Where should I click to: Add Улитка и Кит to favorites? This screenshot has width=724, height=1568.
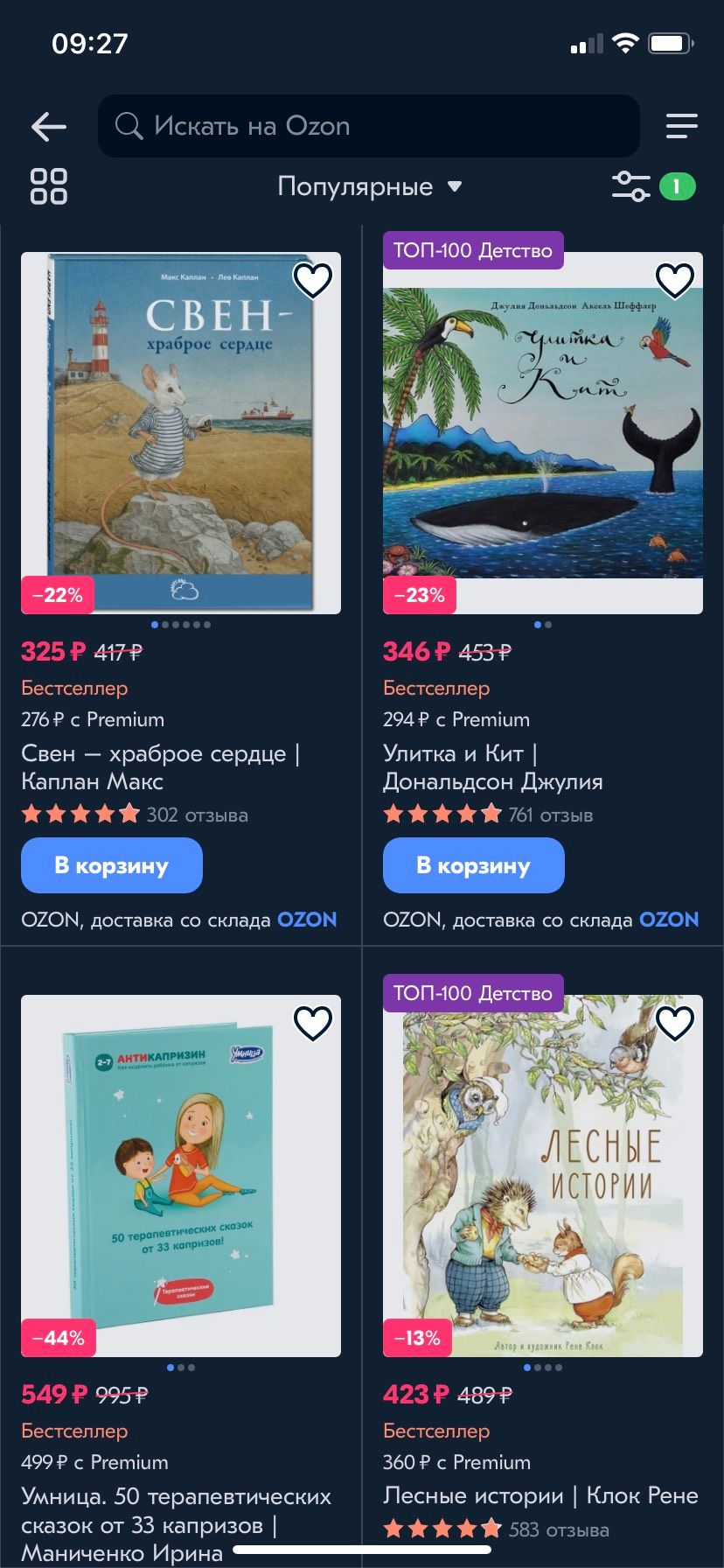pos(674,280)
